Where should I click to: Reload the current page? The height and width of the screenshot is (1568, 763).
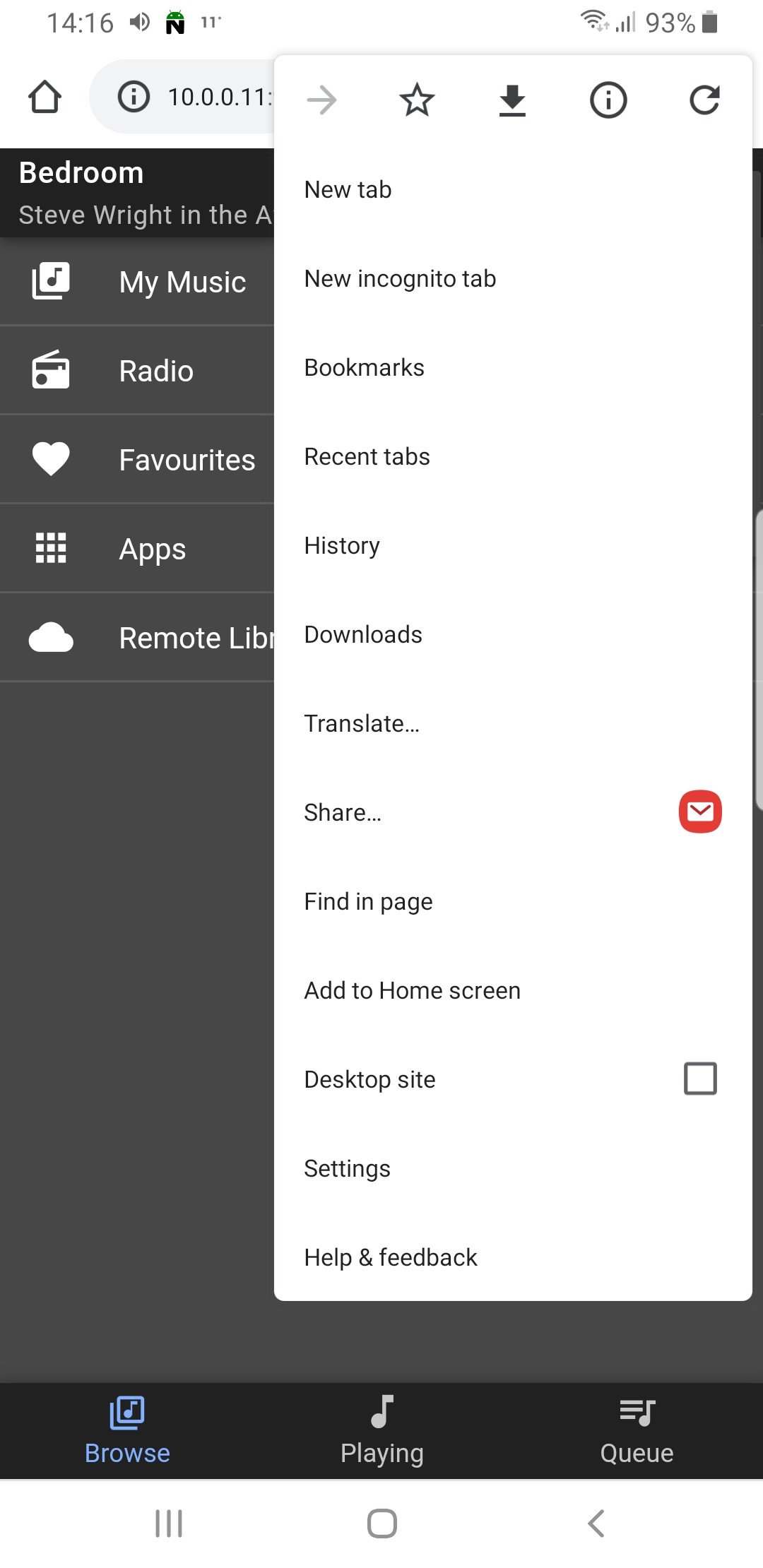[704, 100]
